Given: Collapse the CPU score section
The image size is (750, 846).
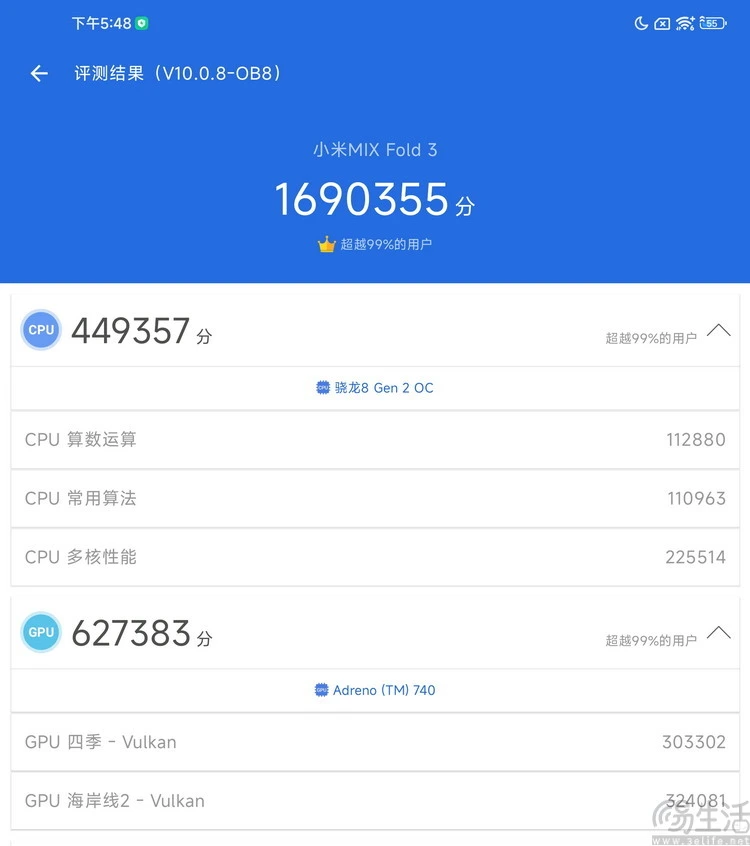Looking at the screenshot, I should click(x=718, y=331).
